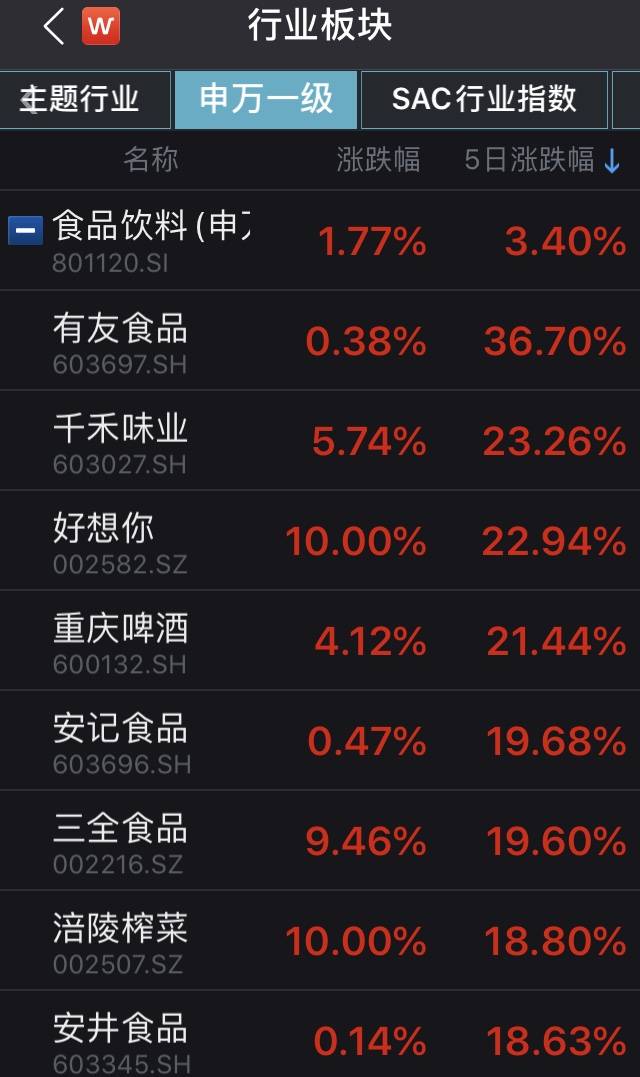The image size is (640, 1077).
Task: Open the SAC行业指数 tab
Action: click(x=484, y=100)
